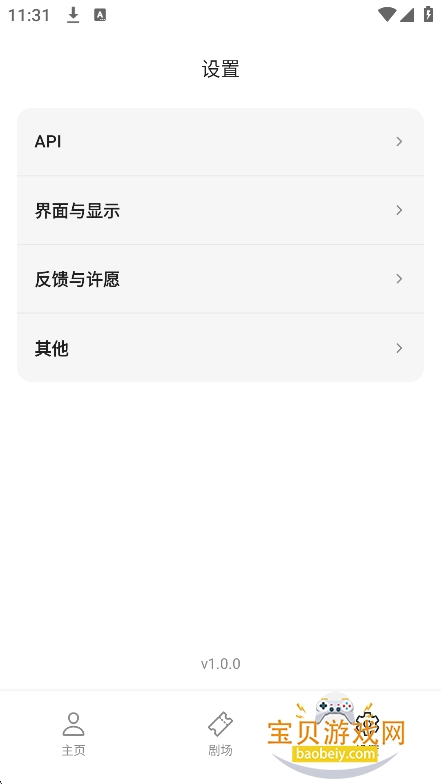Open the 其他 settings row
This screenshot has height=784, width=441.
(220, 348)
